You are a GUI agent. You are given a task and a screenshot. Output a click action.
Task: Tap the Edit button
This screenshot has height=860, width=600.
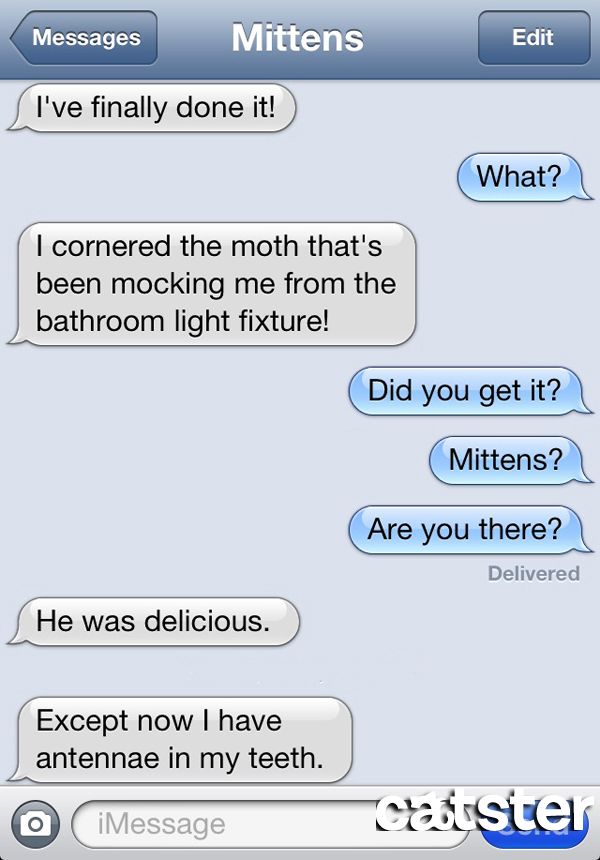[x=532, y=38]
